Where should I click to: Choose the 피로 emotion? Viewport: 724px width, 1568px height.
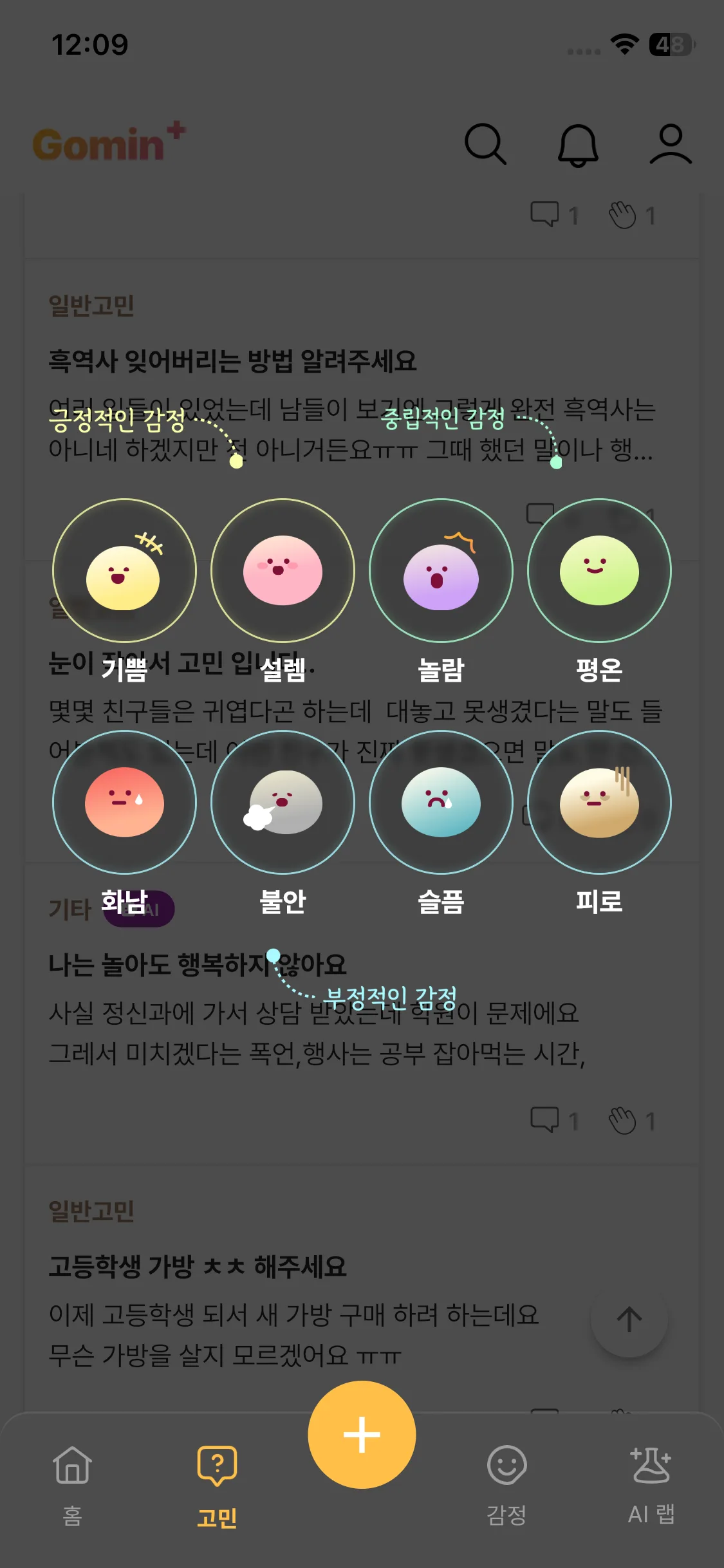pos(599,802)
